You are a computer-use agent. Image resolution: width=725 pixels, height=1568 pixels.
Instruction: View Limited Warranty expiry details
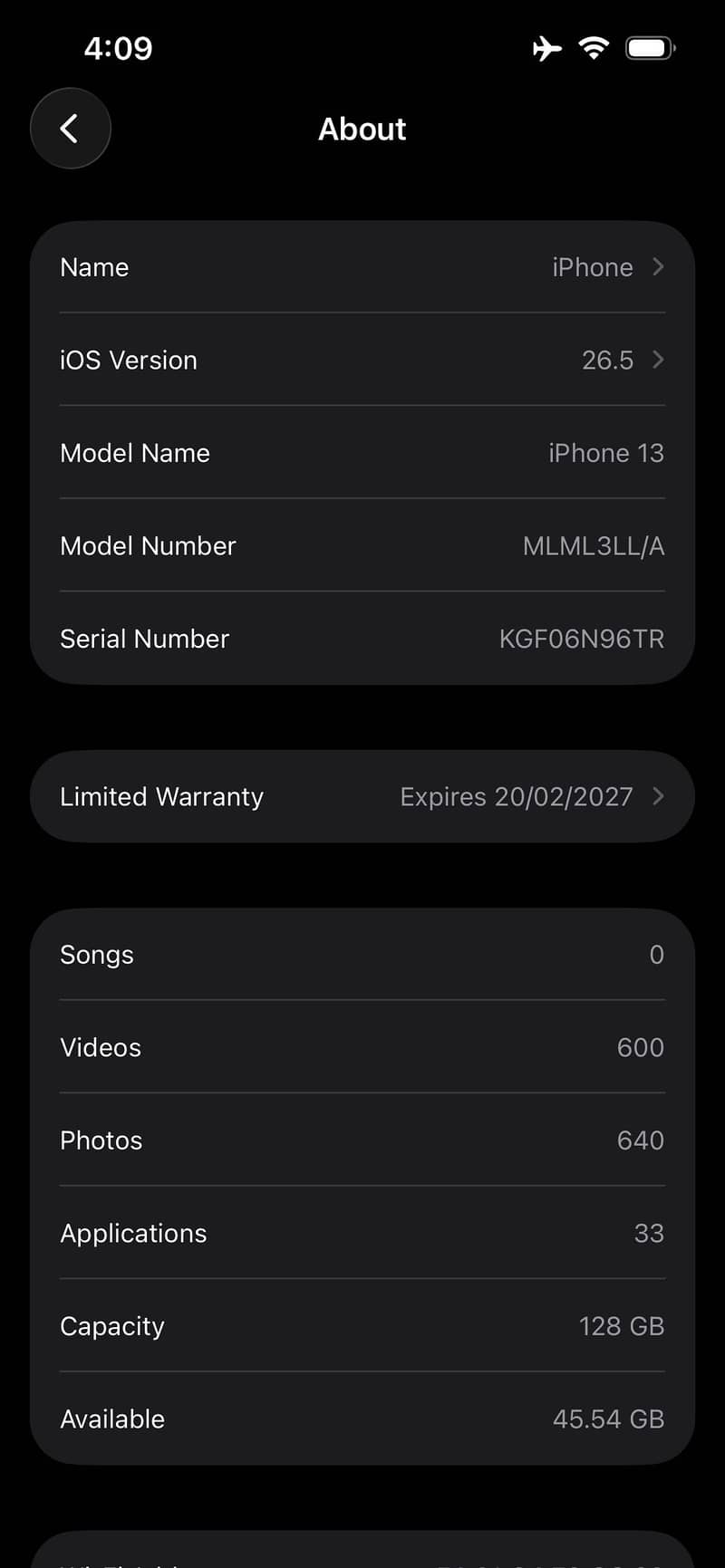(362, 797)
